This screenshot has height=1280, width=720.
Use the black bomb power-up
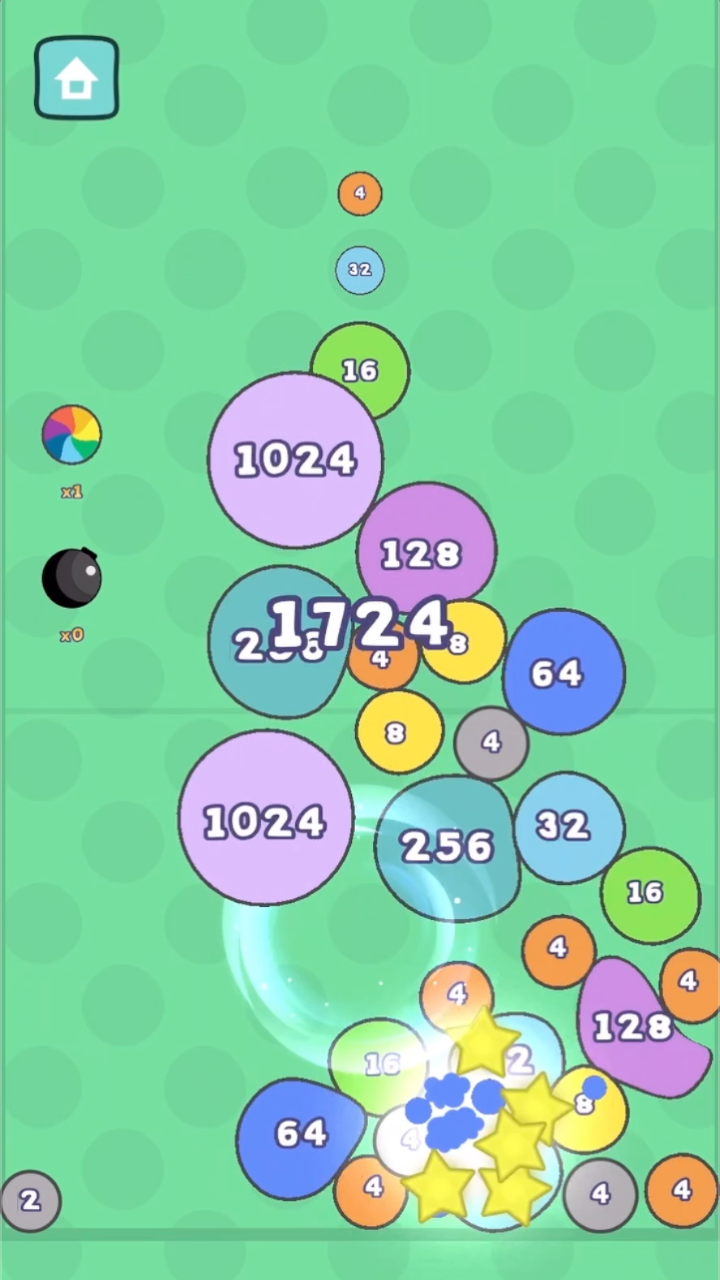(71, 578)
